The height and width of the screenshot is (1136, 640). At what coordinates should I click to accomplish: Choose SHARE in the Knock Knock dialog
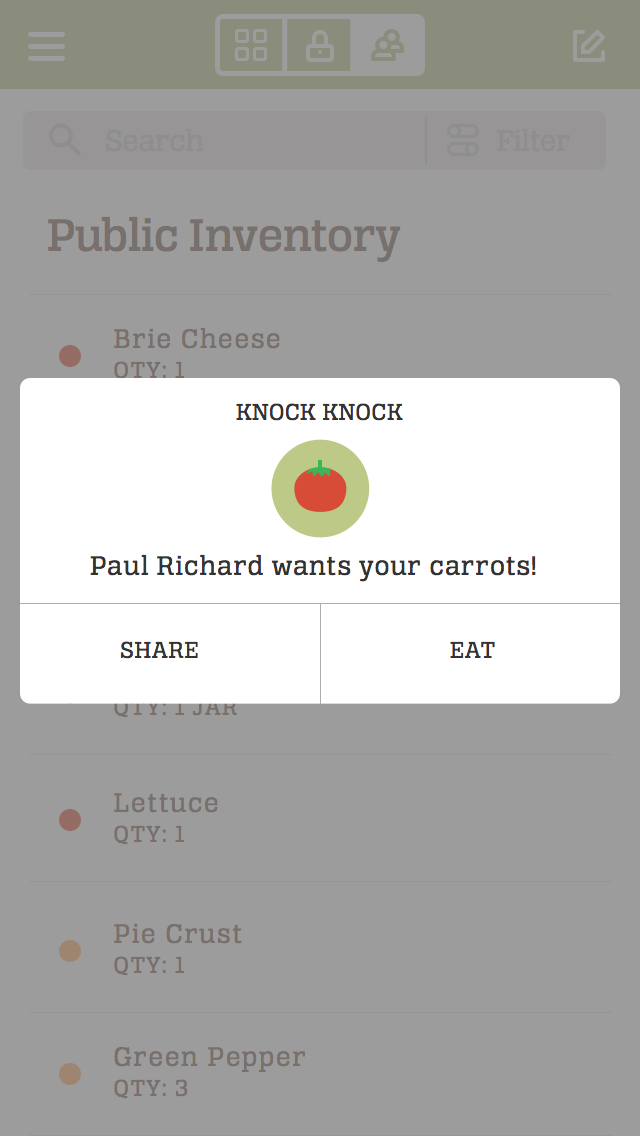click(x=160, y=651)
